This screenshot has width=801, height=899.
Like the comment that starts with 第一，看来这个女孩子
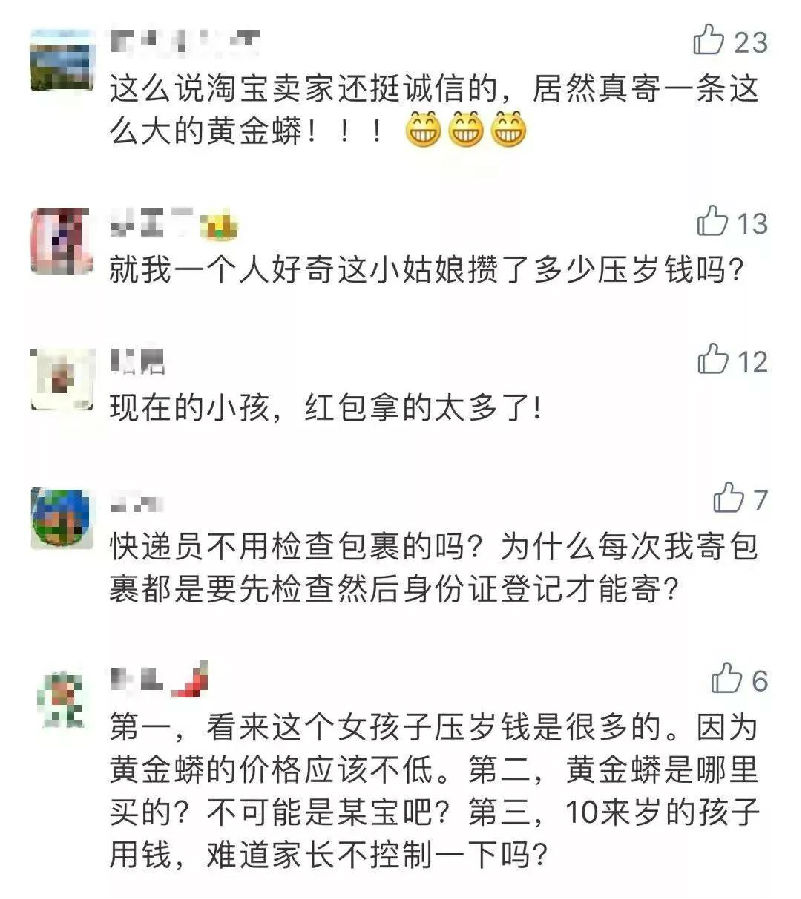(727, 680)
